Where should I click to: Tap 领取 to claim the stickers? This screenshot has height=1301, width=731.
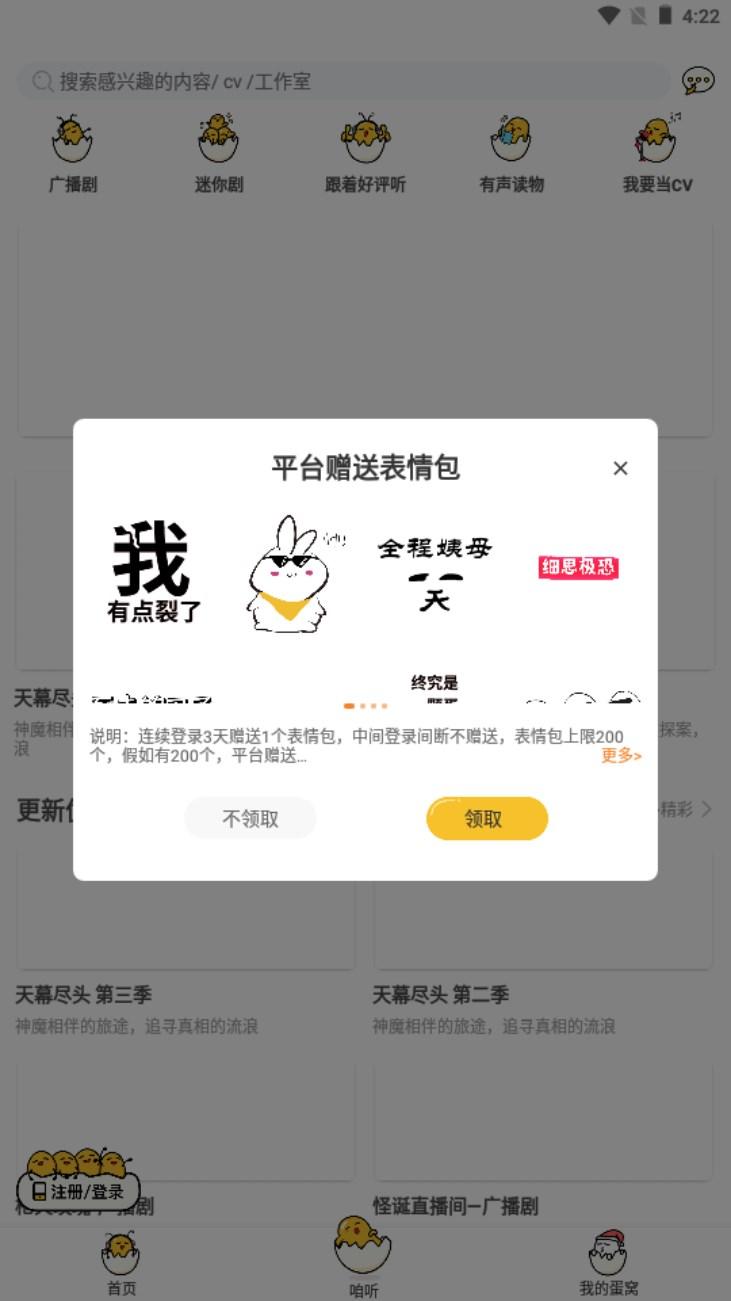coord(487,819)
